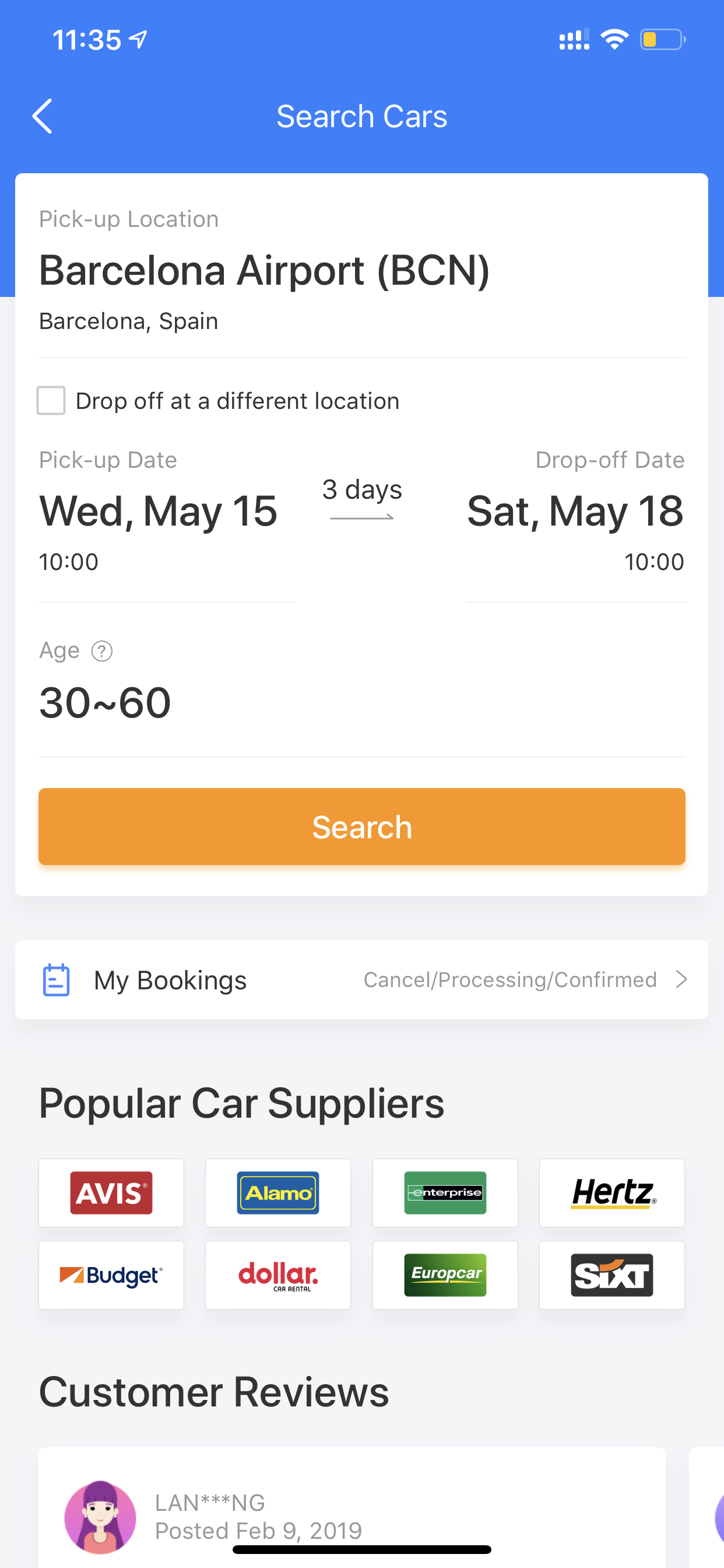
Task: Open the SIXT supplier tile
Action: [612, 1275]
